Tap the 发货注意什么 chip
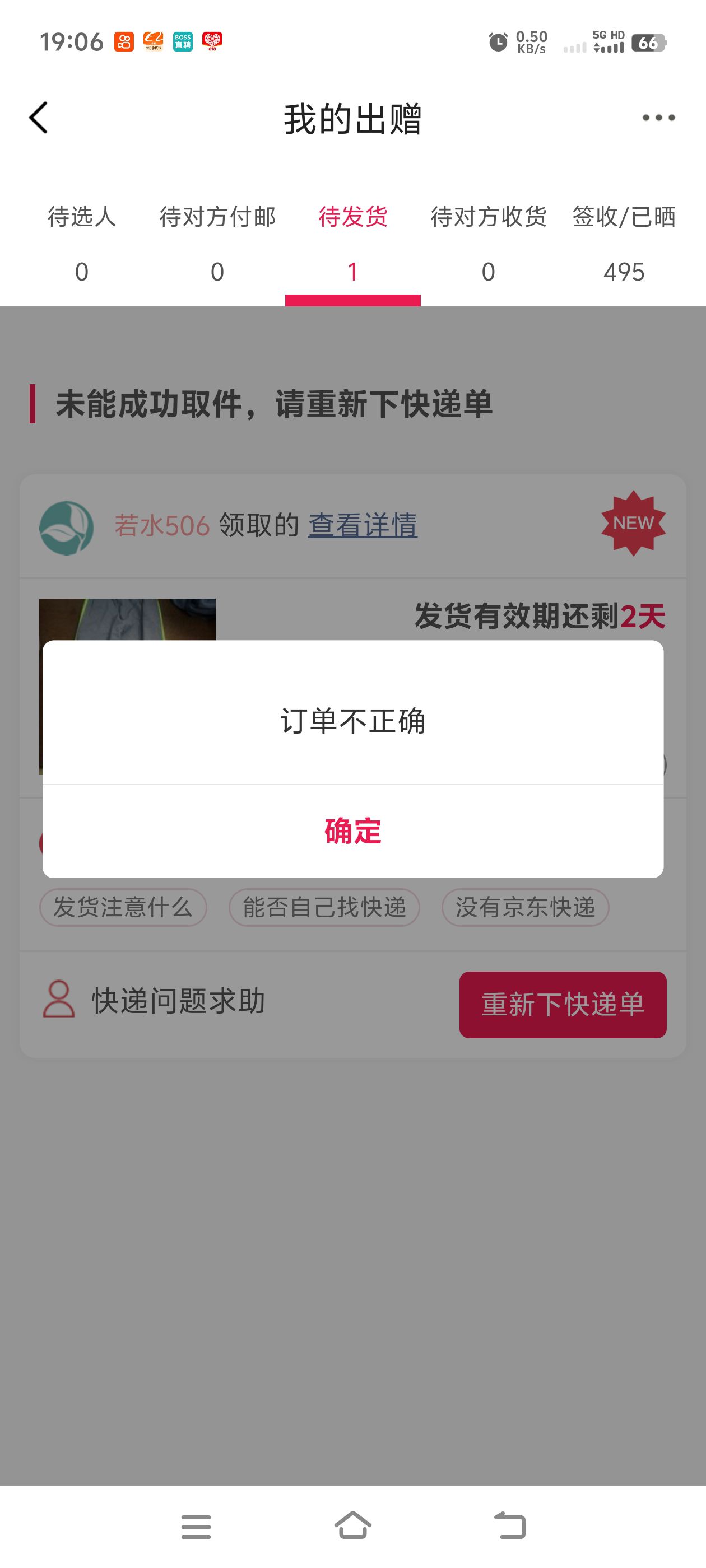This screenshot has height=1568, width=706. 123,907
